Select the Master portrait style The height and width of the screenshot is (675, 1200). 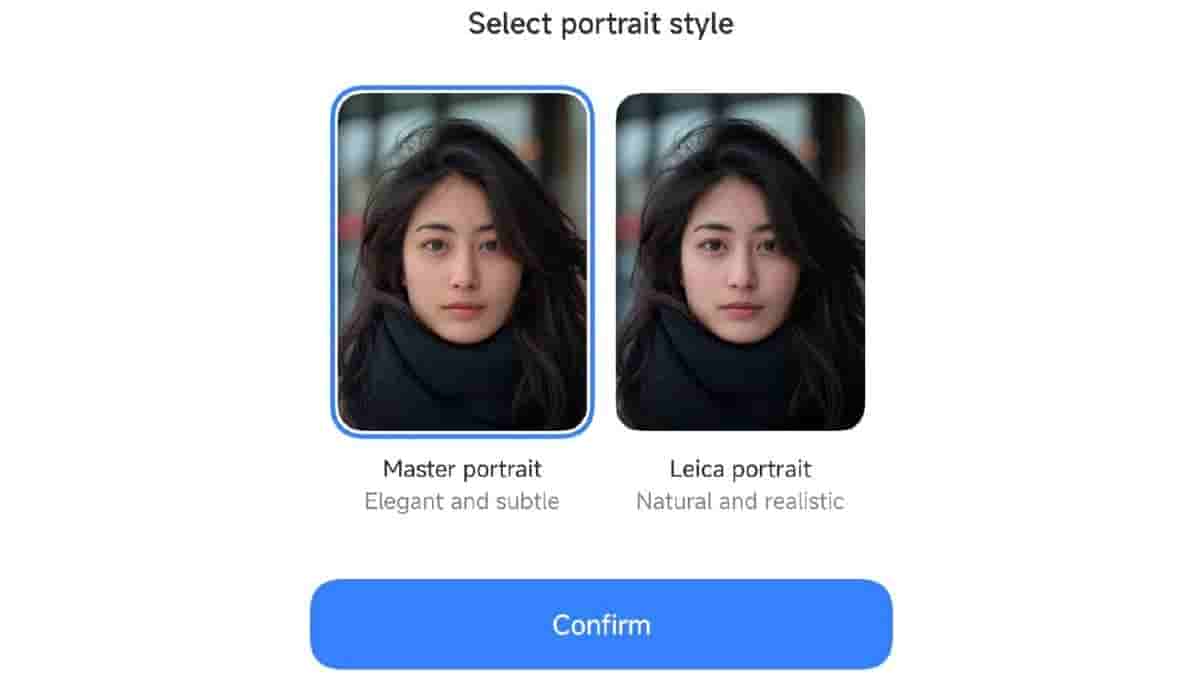pos(462,262)
